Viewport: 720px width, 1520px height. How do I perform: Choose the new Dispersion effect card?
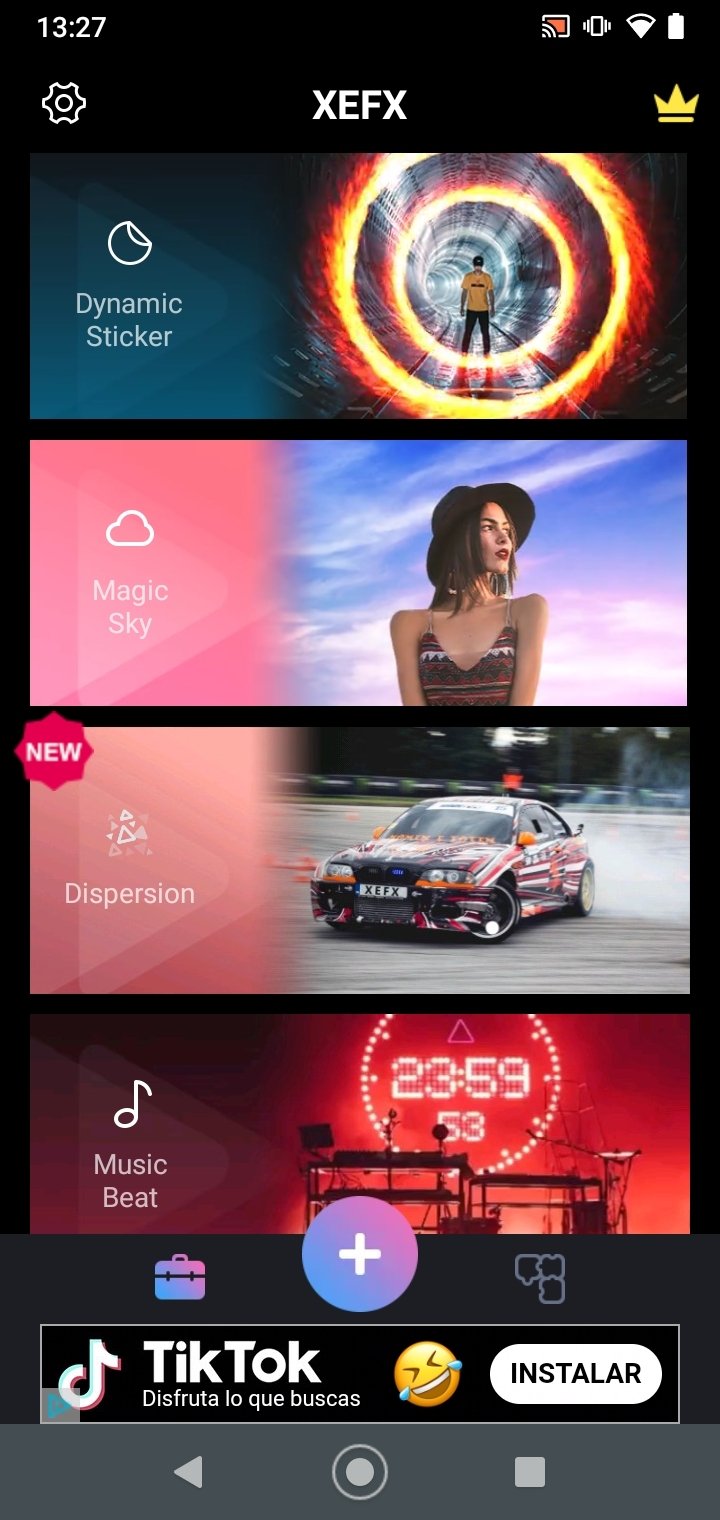(358, 860)
